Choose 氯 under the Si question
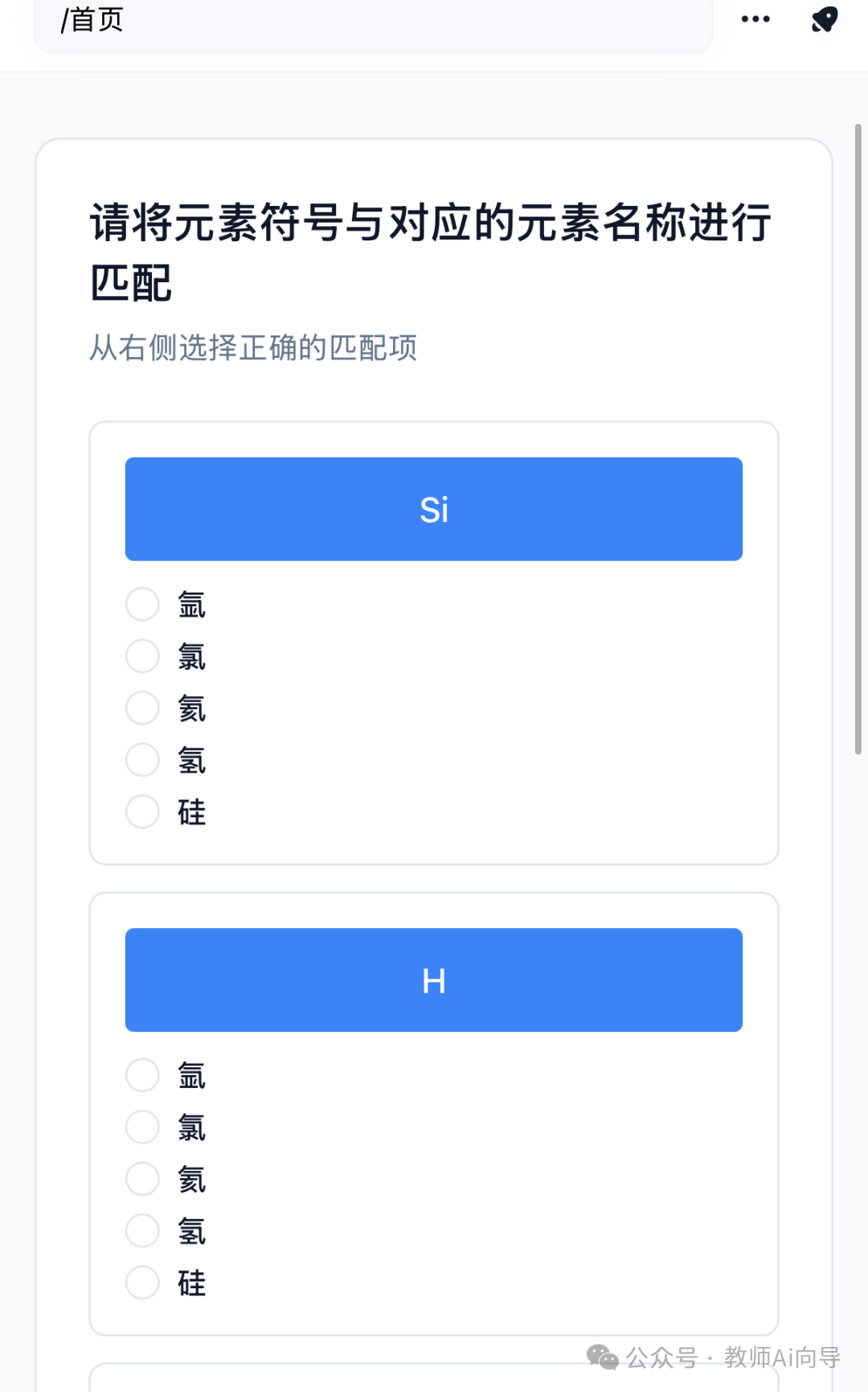The image size is (868, 1392). coord(143,656)
